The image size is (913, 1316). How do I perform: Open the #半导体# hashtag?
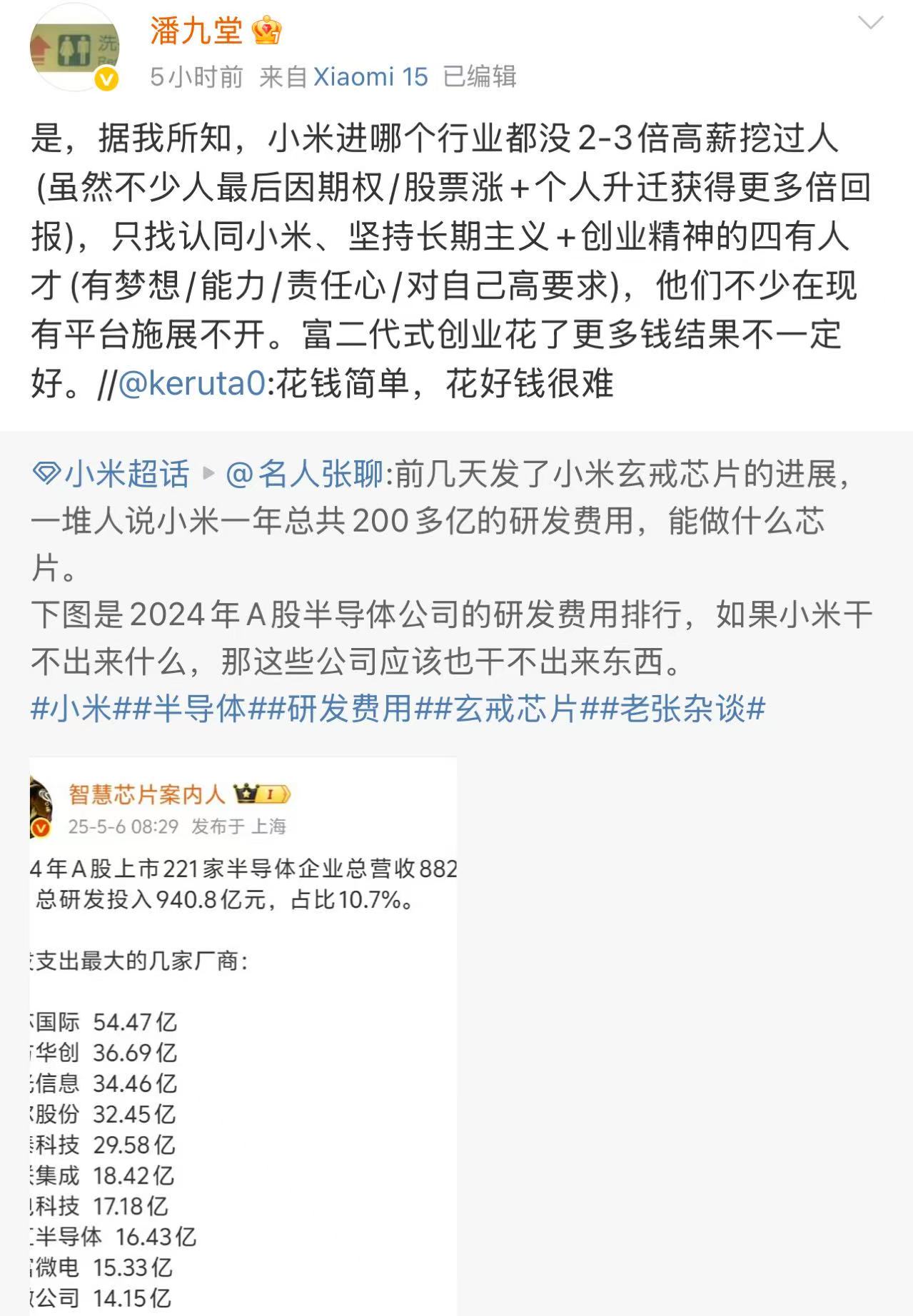[199, 709]
